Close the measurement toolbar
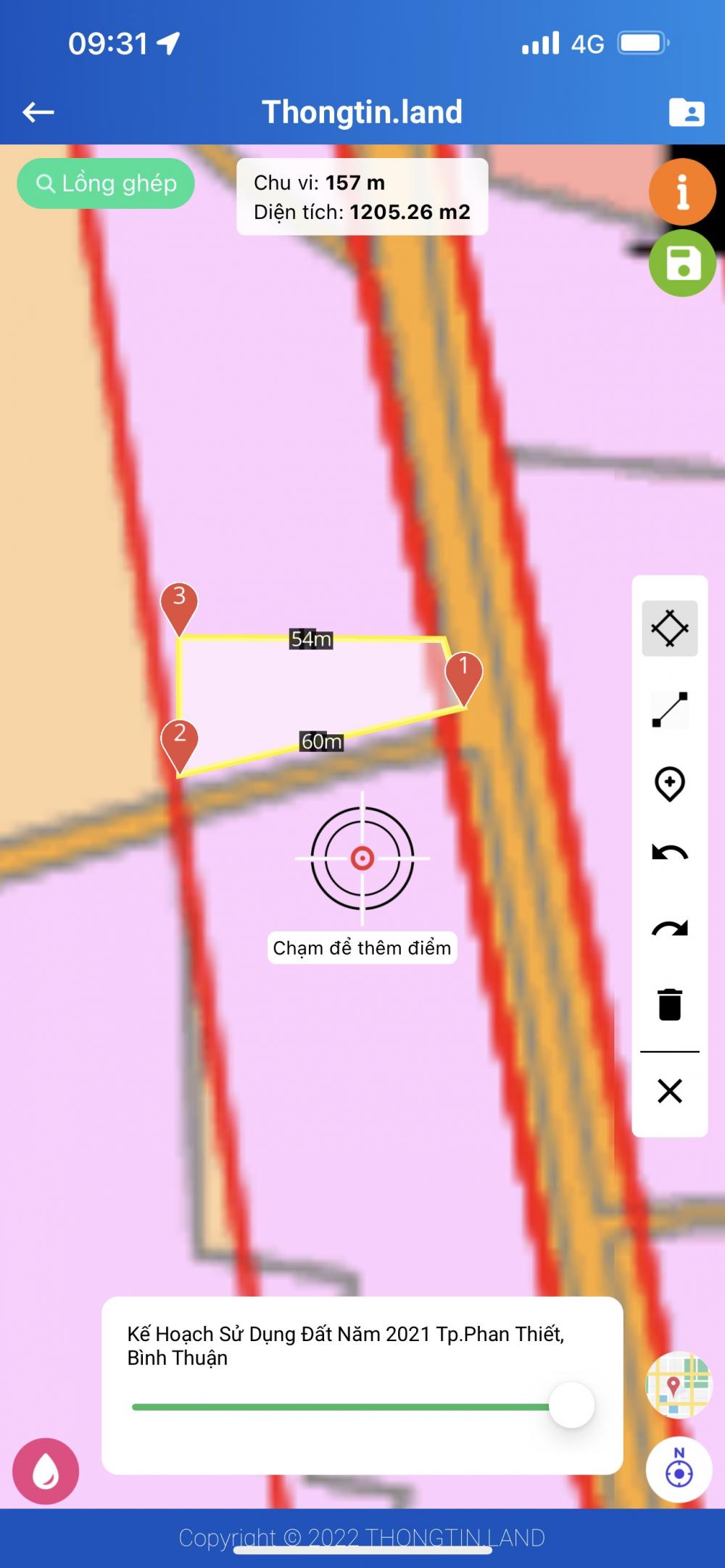 tap(670, 1090)
